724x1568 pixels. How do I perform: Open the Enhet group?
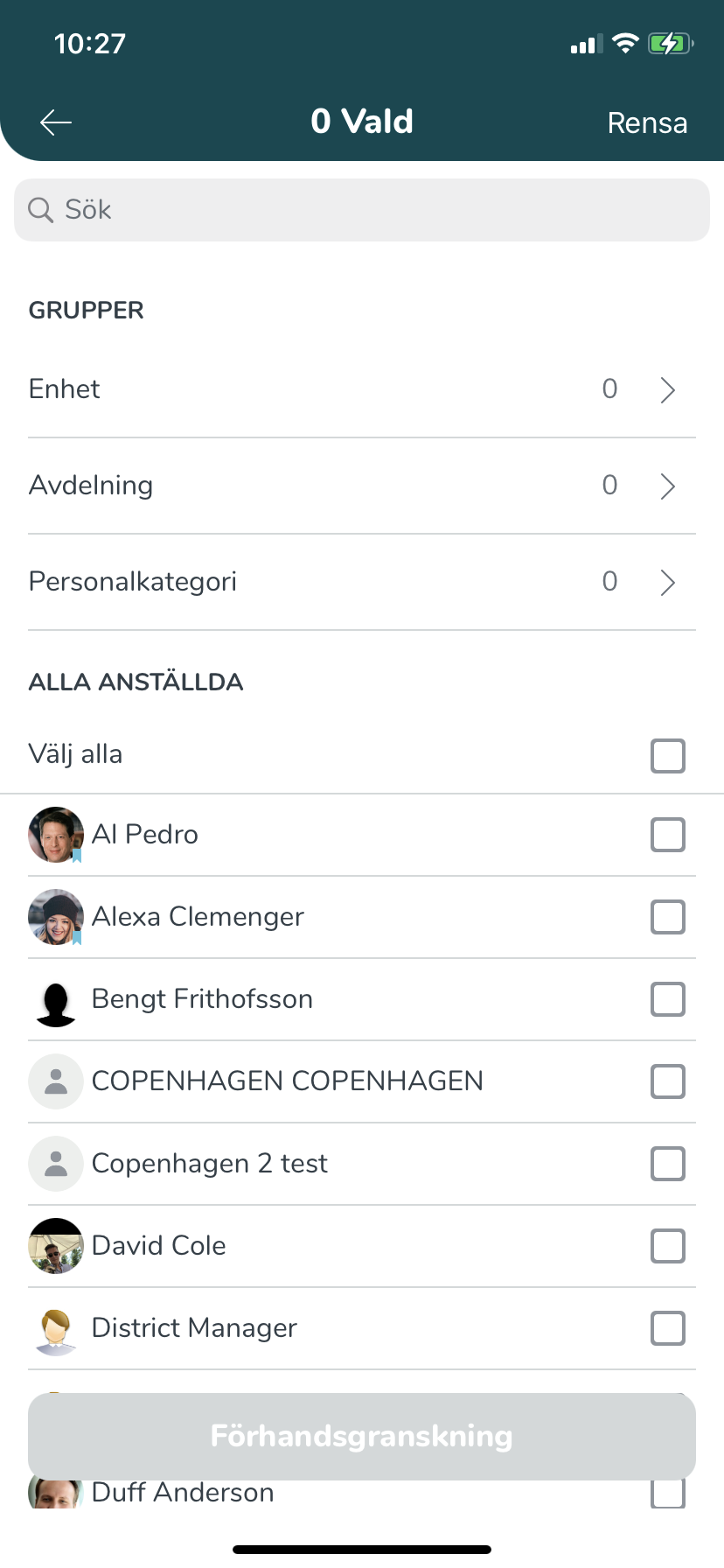coord(362,389)
